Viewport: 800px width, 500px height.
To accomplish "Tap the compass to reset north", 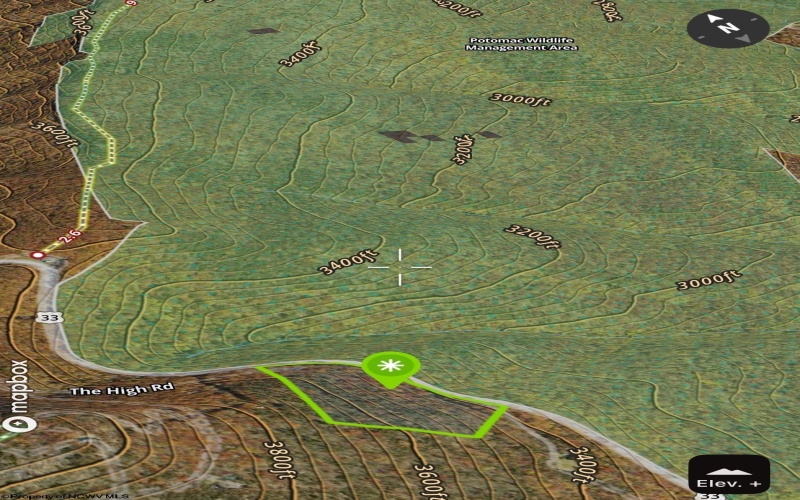I will pos(728,28).
